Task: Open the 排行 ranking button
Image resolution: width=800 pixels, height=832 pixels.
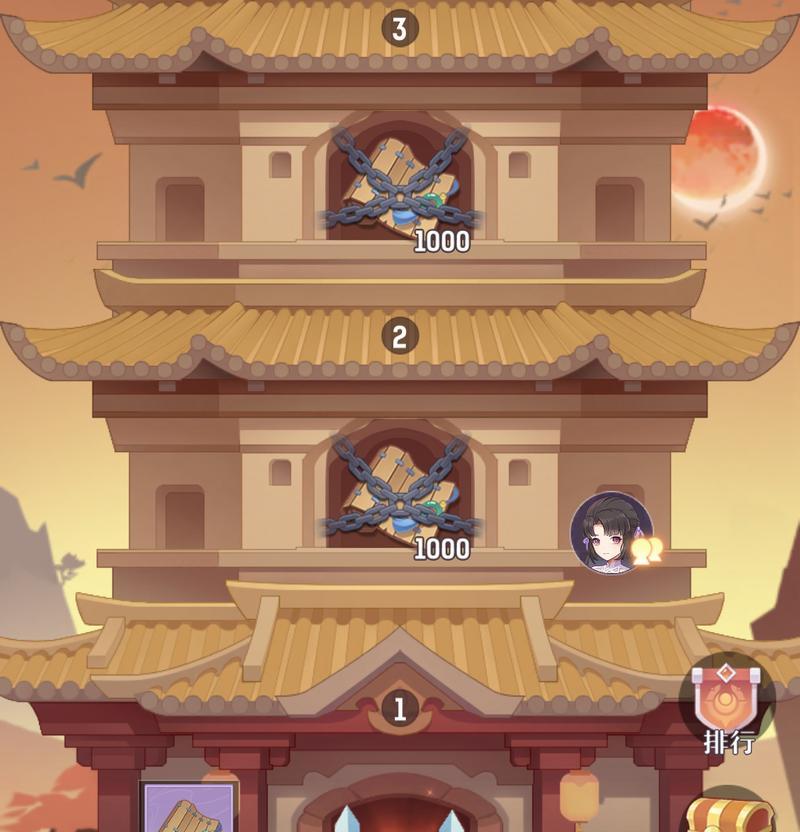Action: (728, 705)
